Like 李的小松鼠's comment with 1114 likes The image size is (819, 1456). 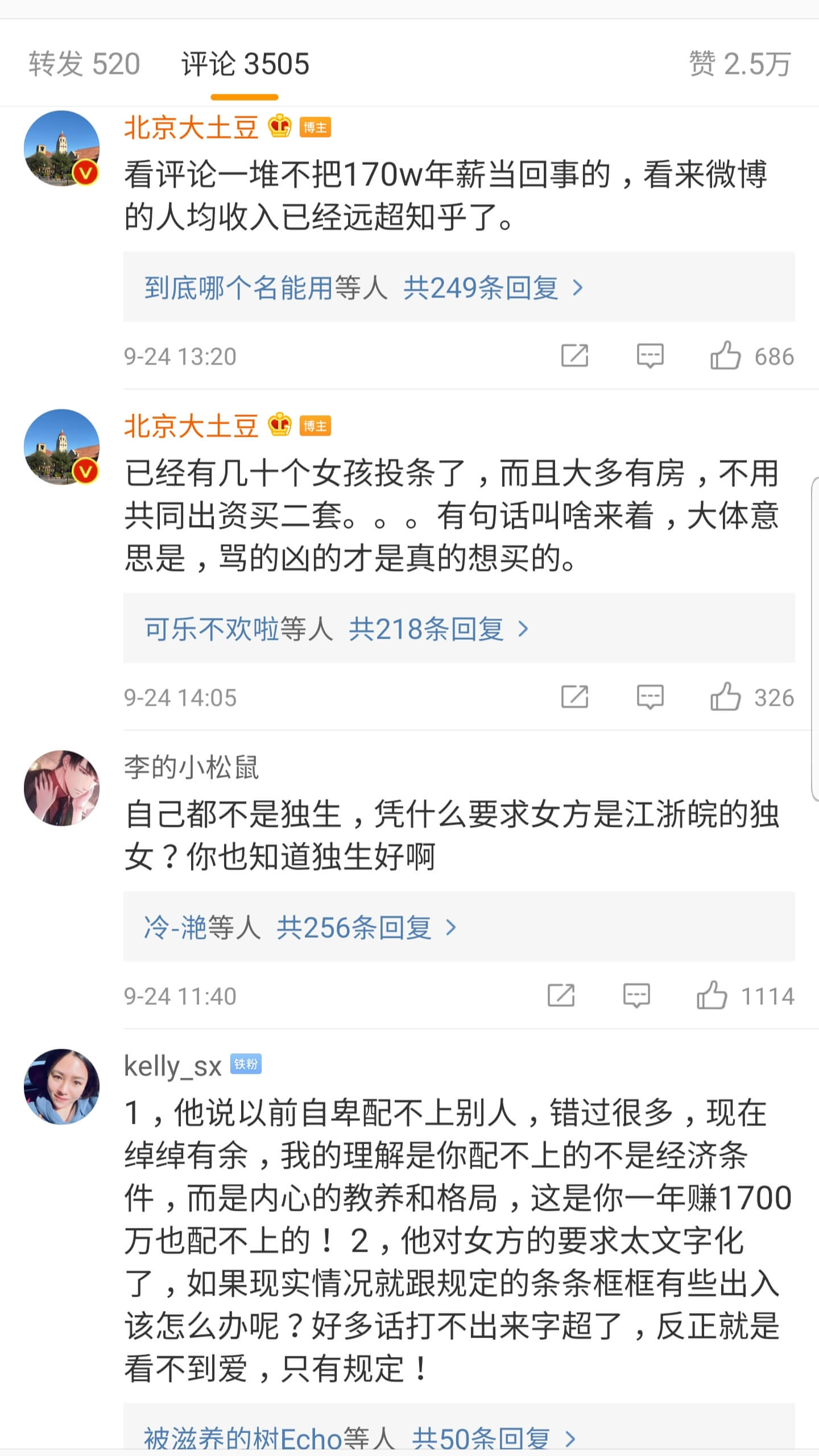click(x=712, y=996)
